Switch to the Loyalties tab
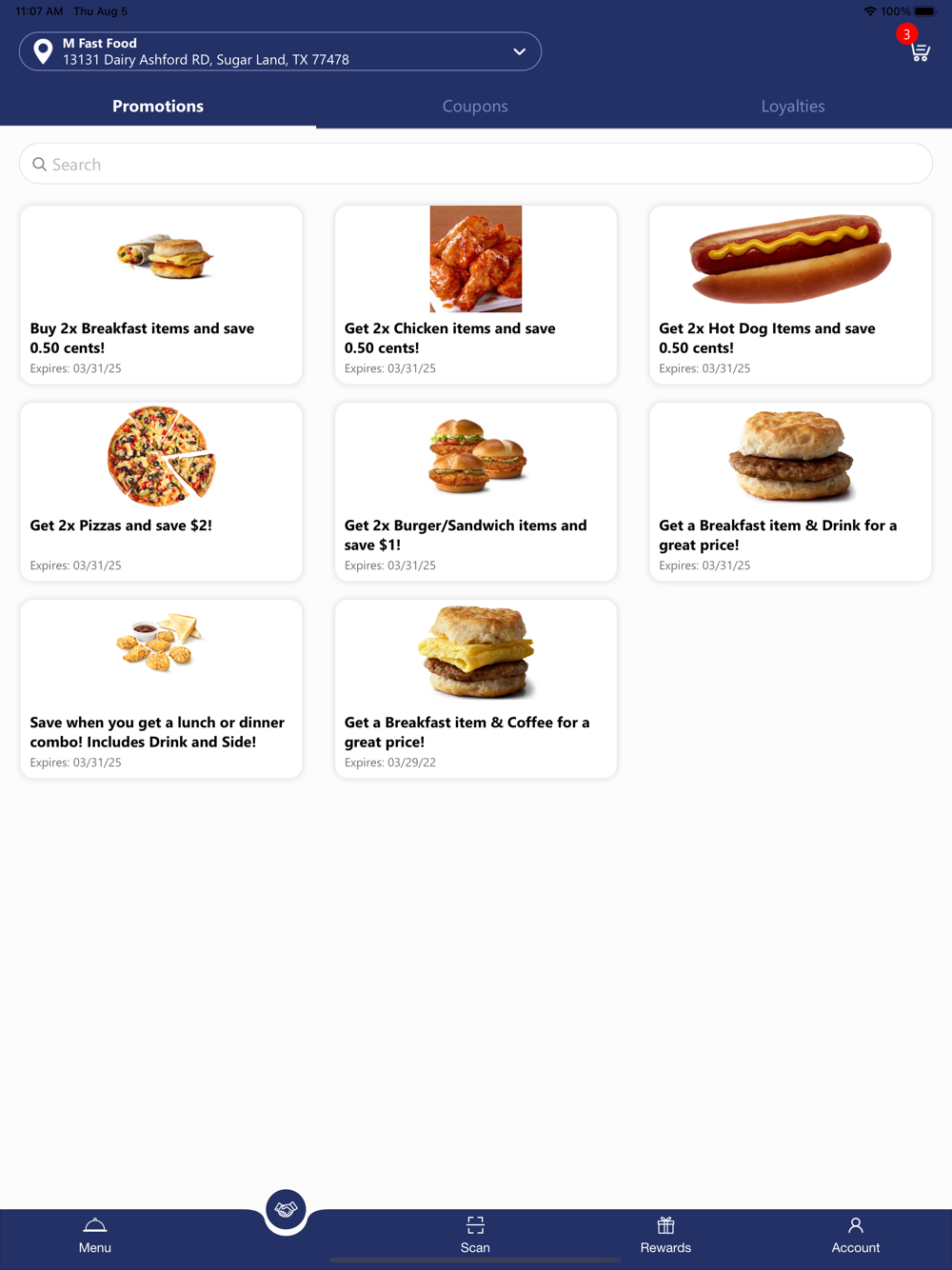Screen dimensions: 952x1270 coord(792,107)
